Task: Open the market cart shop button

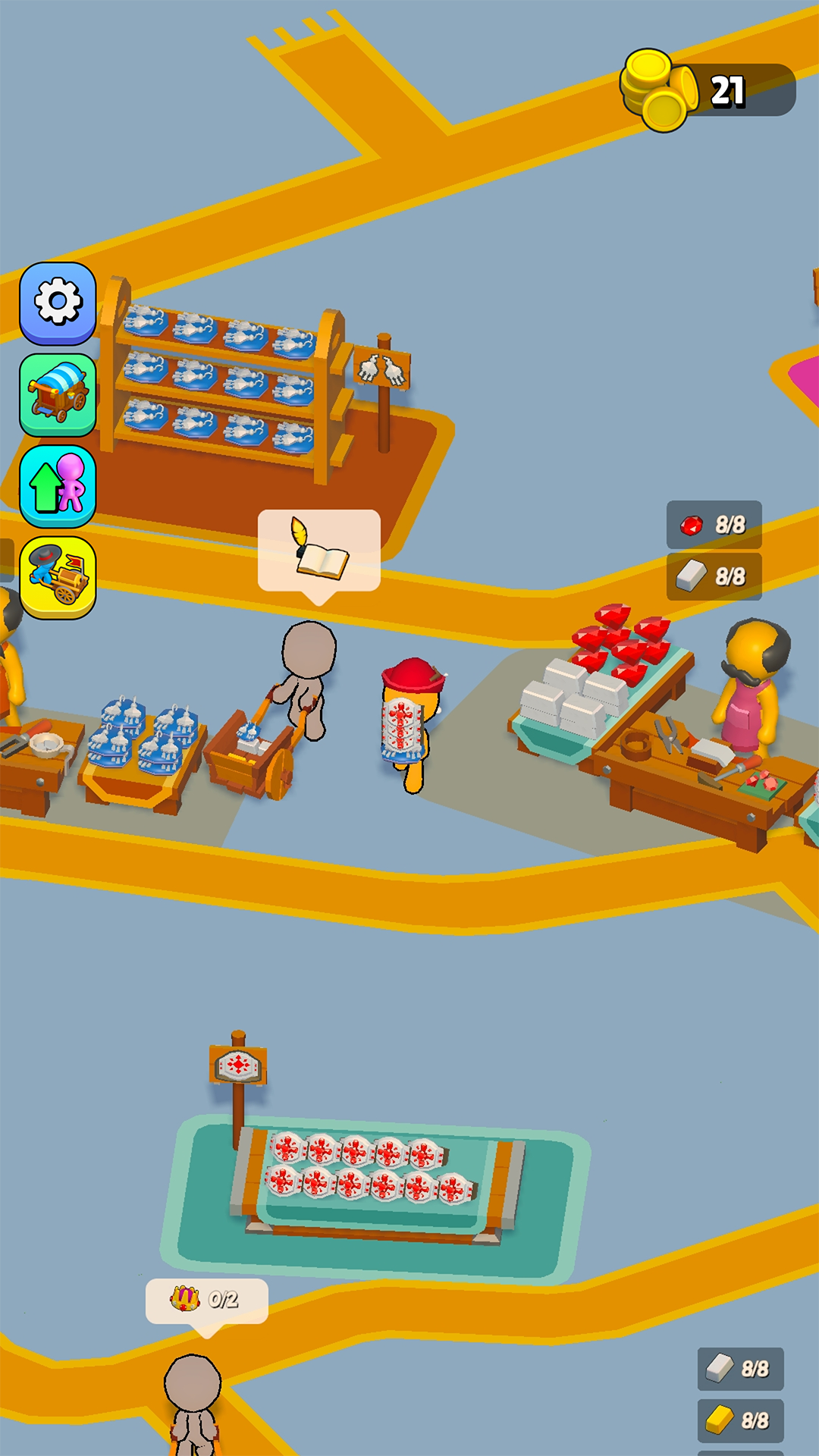Action: pos(58,394)
